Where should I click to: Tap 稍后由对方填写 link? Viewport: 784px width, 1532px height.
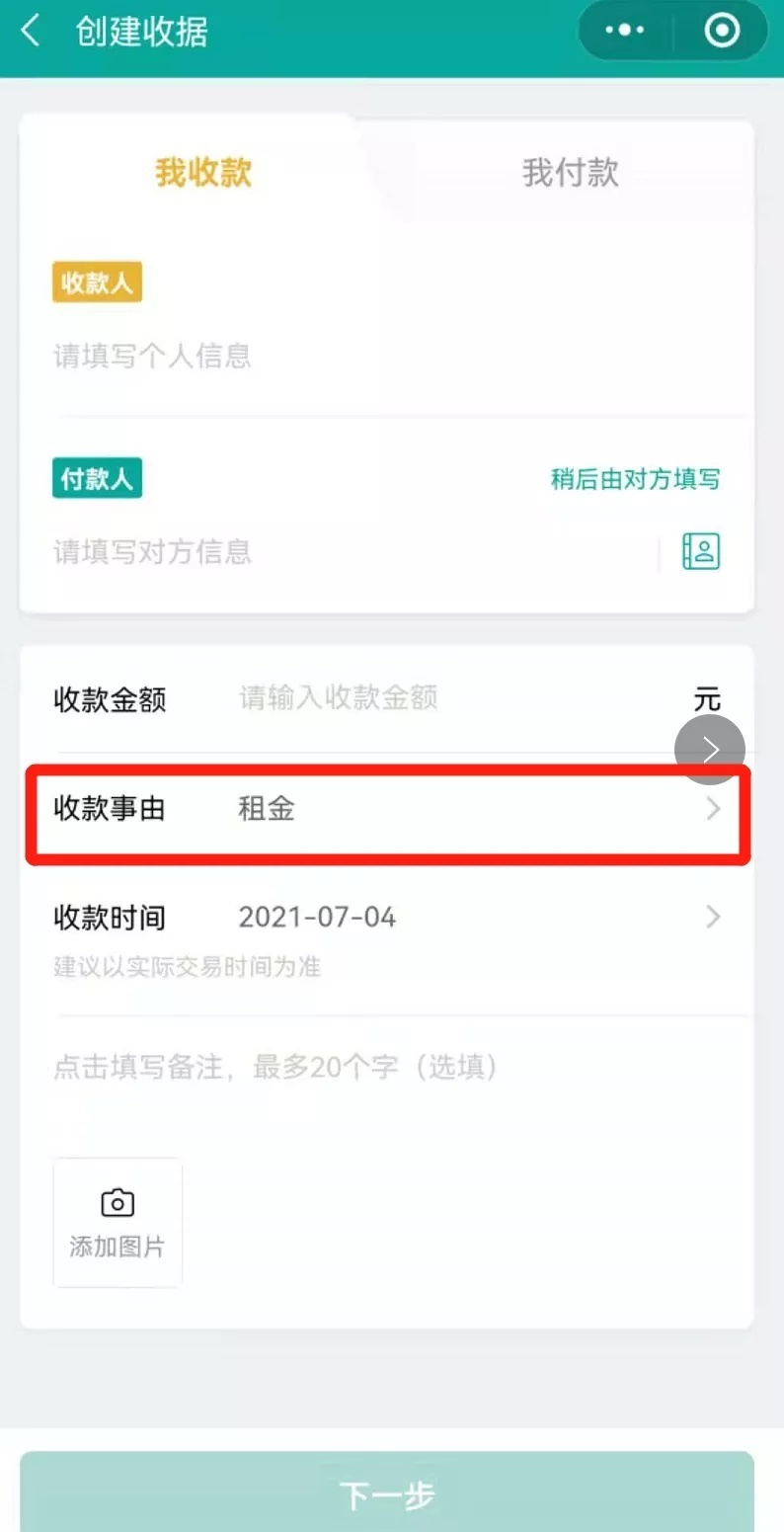pyautogui.click(x=635, y=480)
